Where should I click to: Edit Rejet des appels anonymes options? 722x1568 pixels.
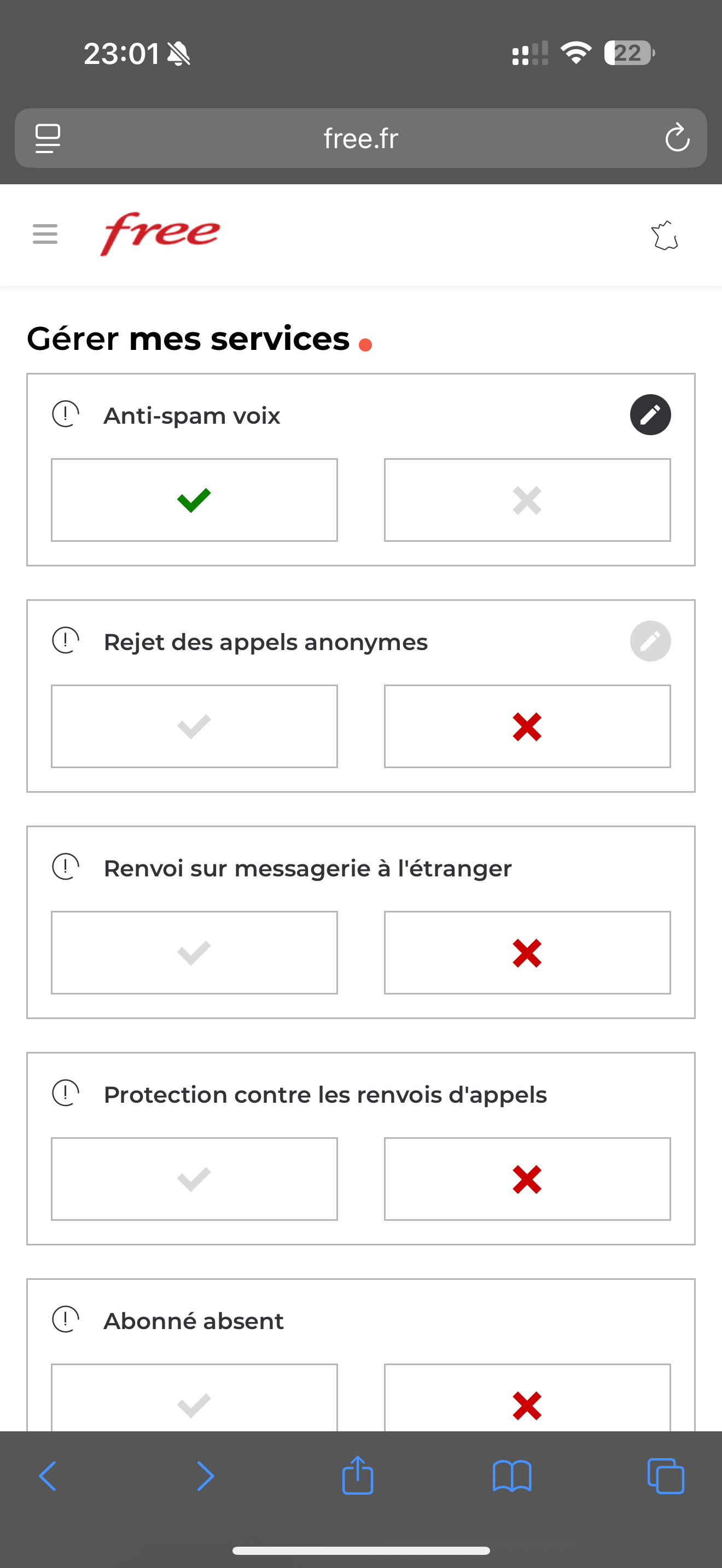coord(650,641)
